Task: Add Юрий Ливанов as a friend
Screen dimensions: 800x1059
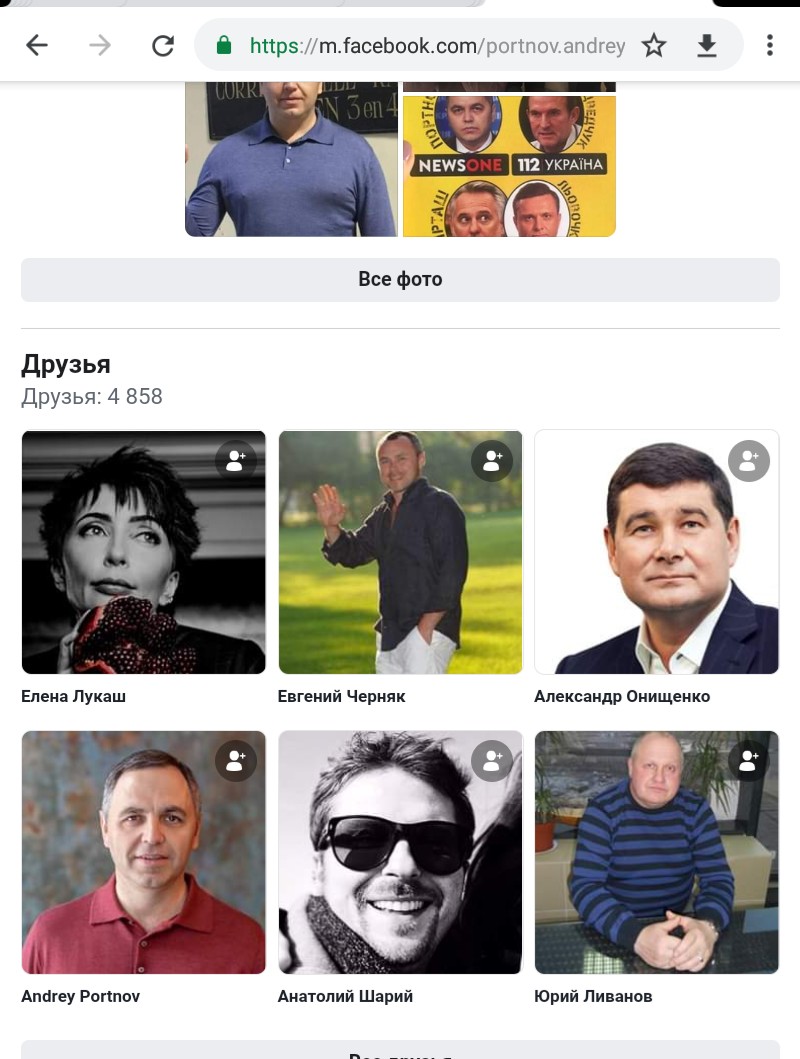Action: click(x=748, y=761)
